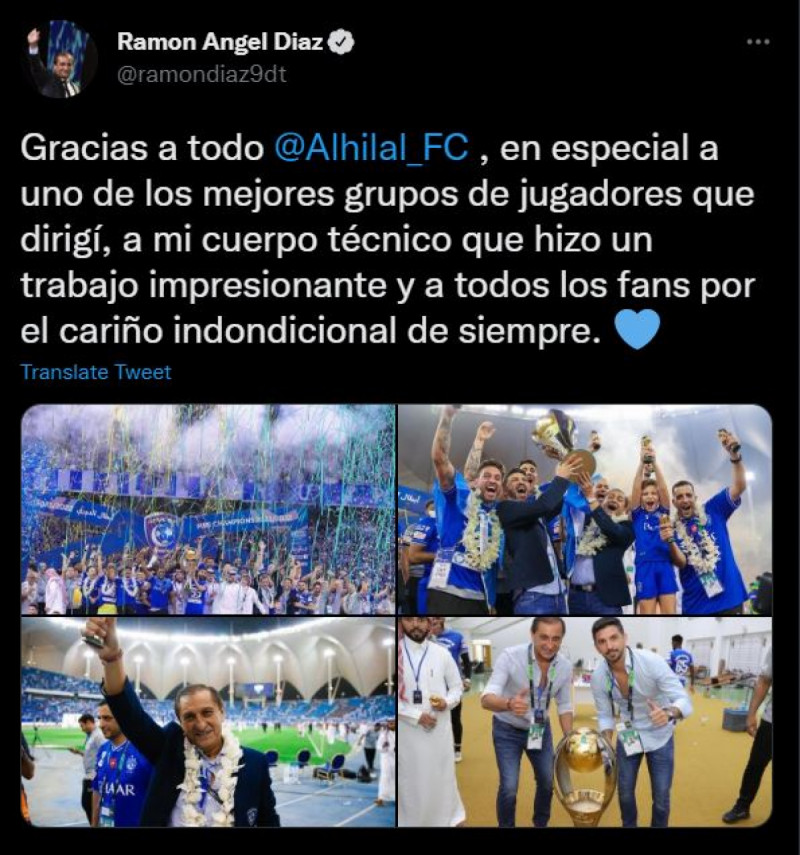
Task: Open the photo of two men with golden trophy
Action: tap(585, 721)
